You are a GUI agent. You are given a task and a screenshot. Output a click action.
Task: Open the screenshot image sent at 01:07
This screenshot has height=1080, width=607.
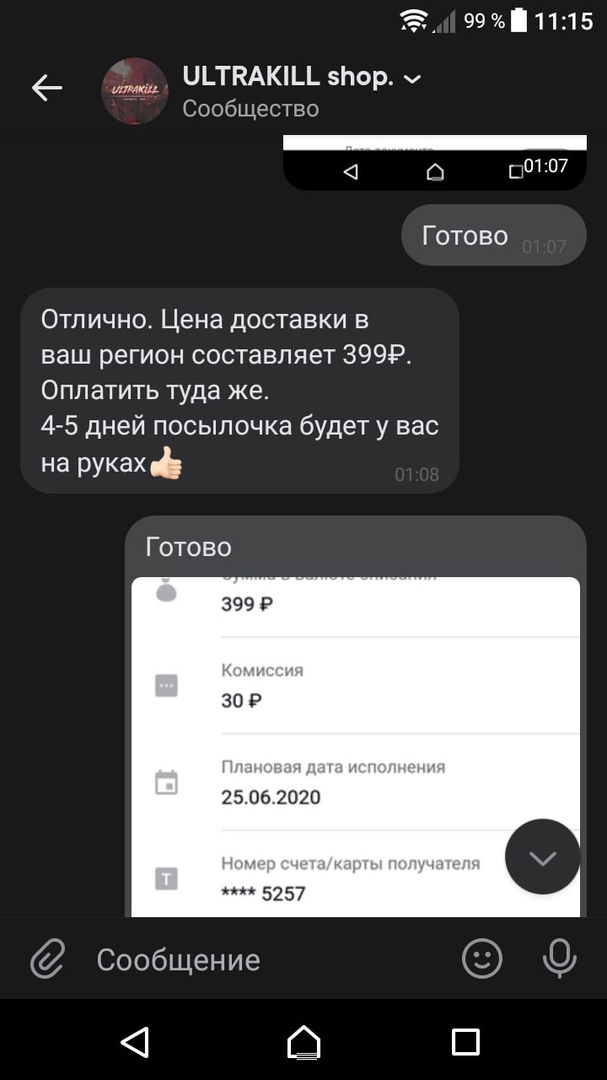click(434, 162)
